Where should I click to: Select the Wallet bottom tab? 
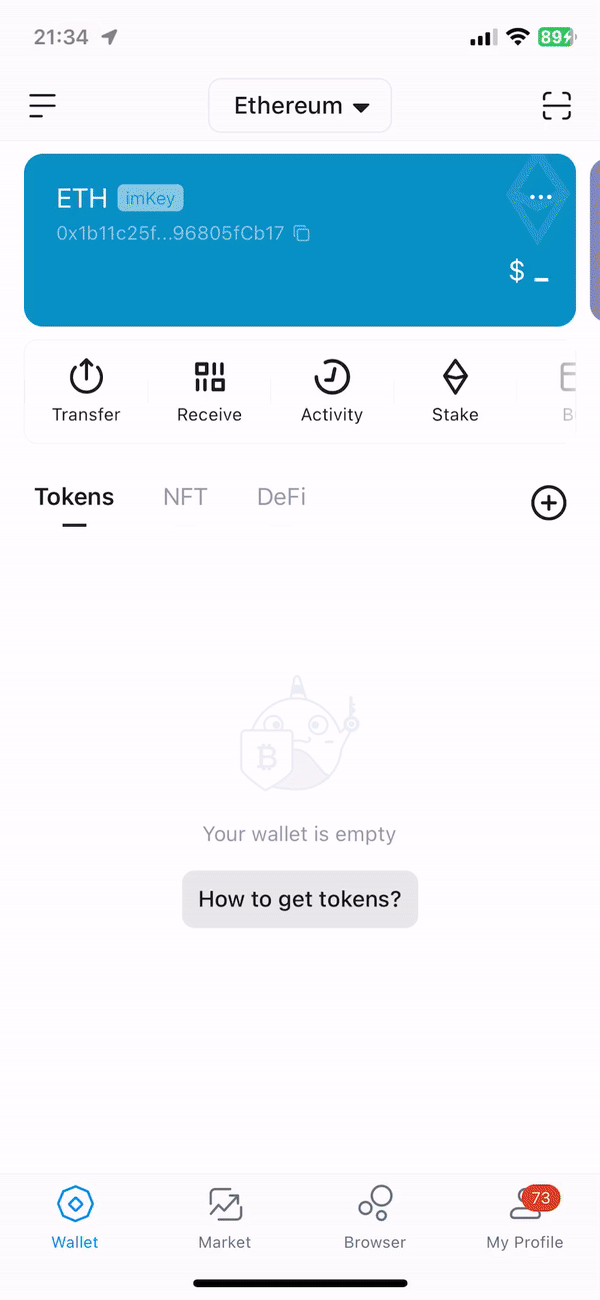tap(75, 1218)
